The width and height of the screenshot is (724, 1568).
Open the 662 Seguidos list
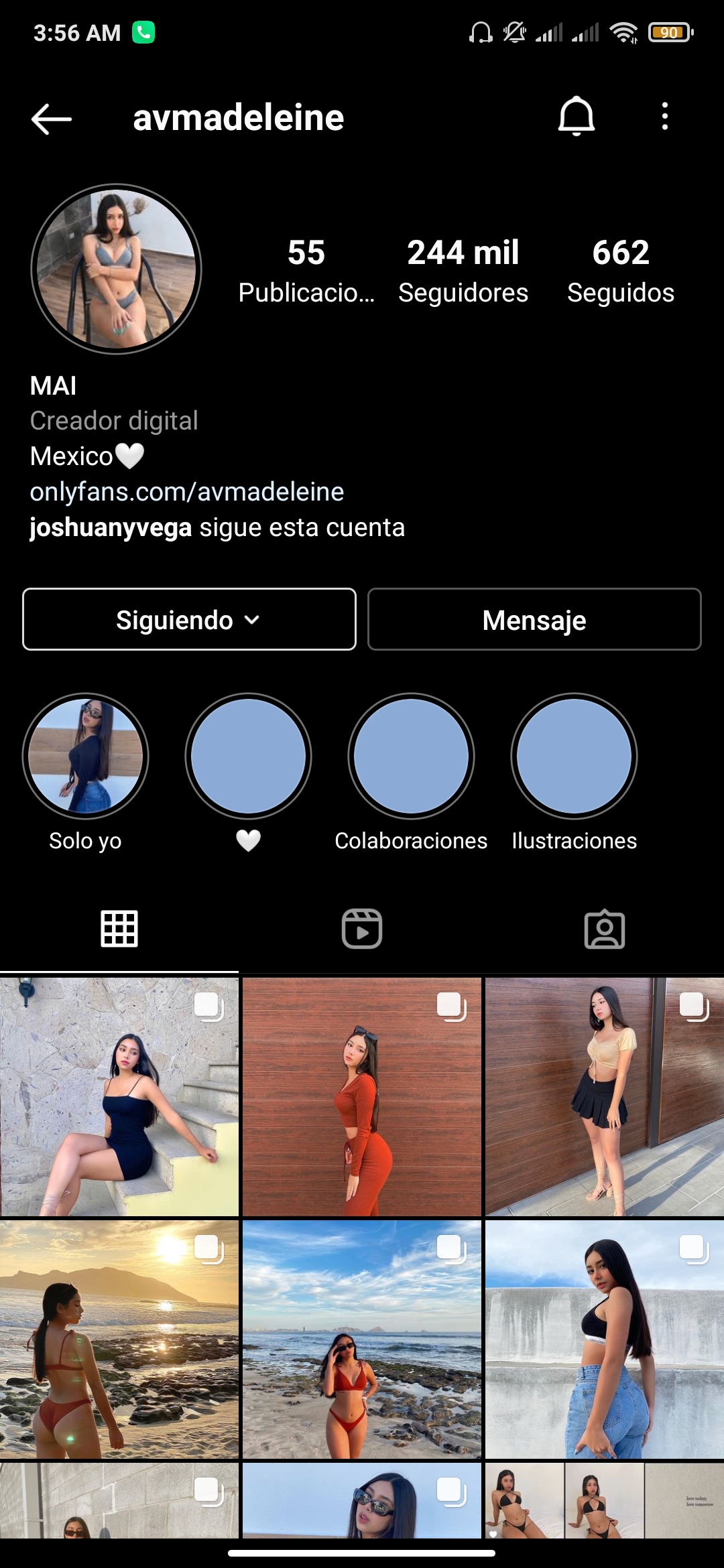pyautogui.click(x=620, y=271)
